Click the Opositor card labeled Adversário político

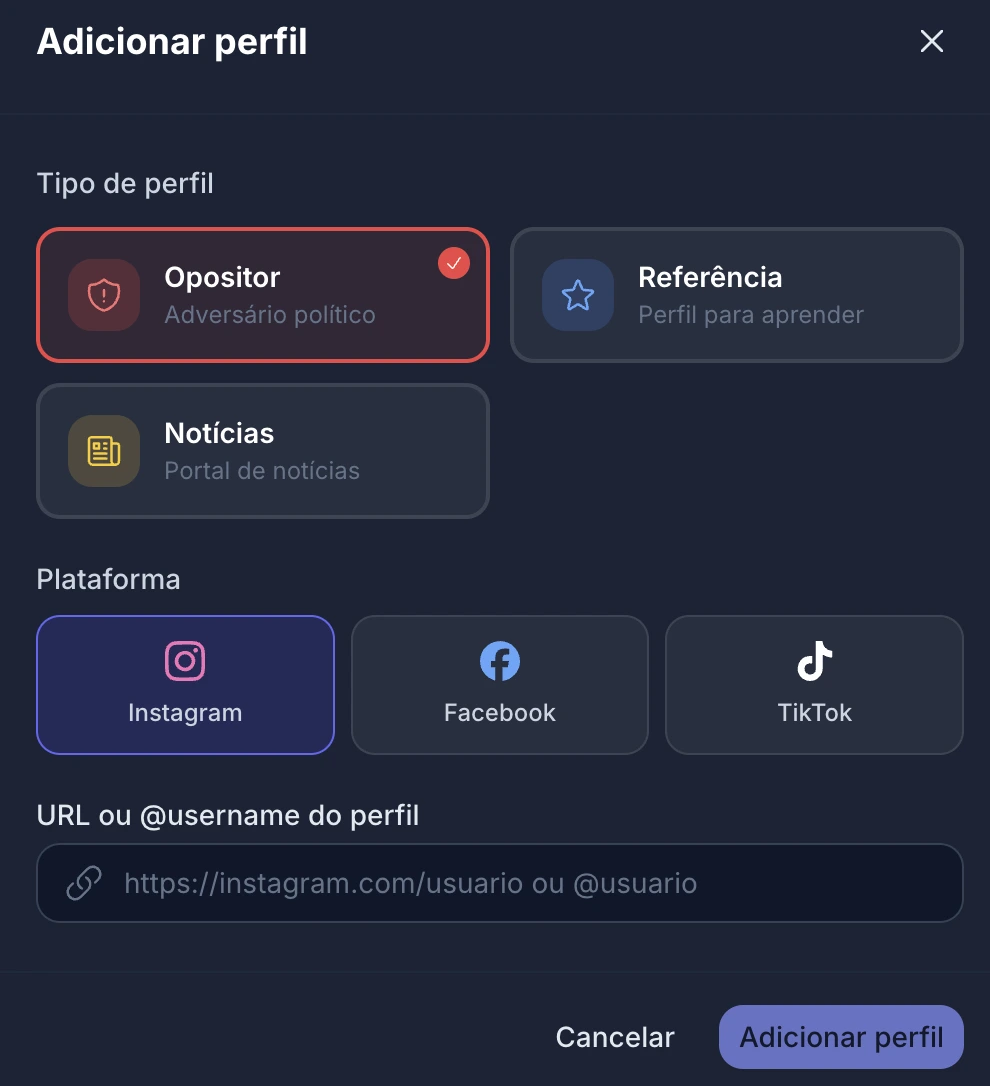(263, 295)
